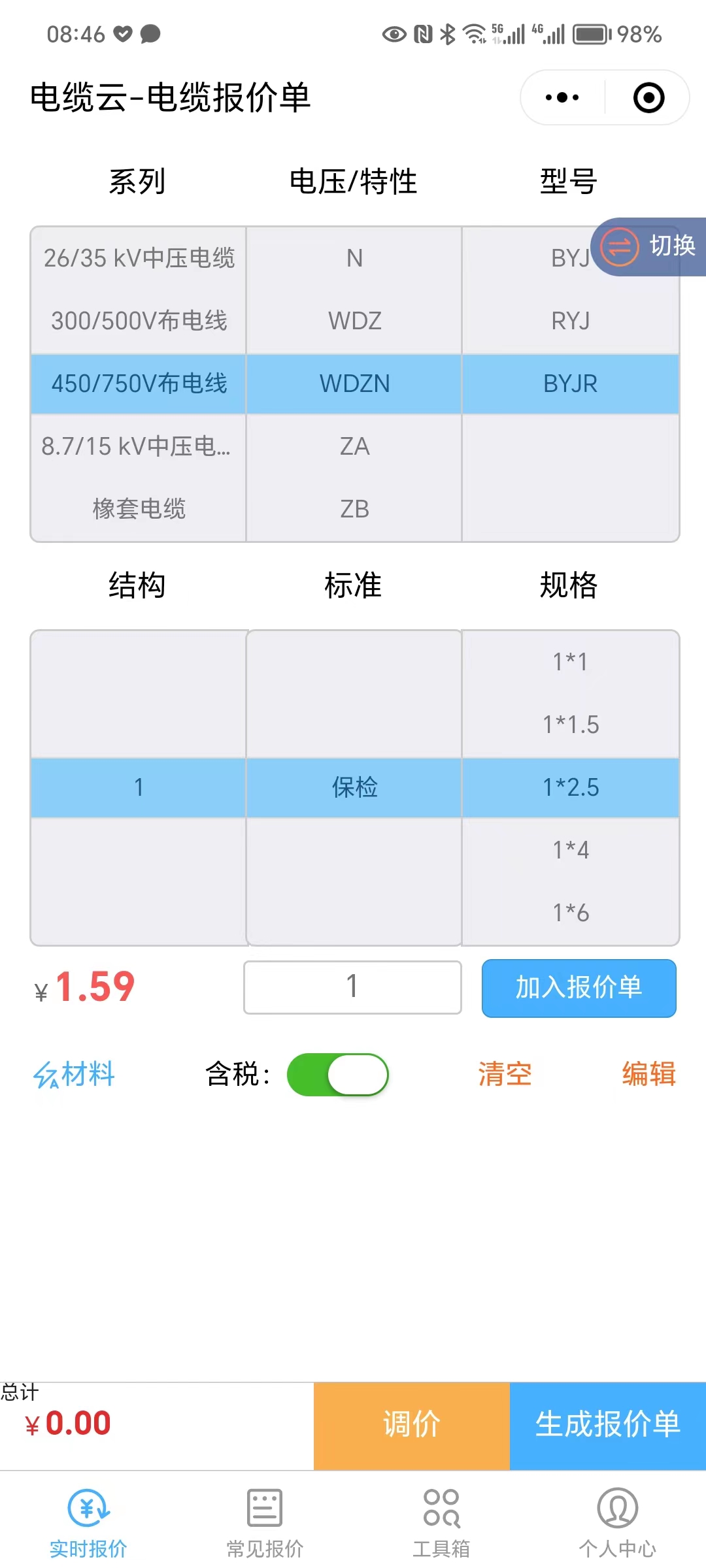This screenshot has width=706, height=1568.
Task: Open the 材料 materials link
Action: [x=75, y=1074]
